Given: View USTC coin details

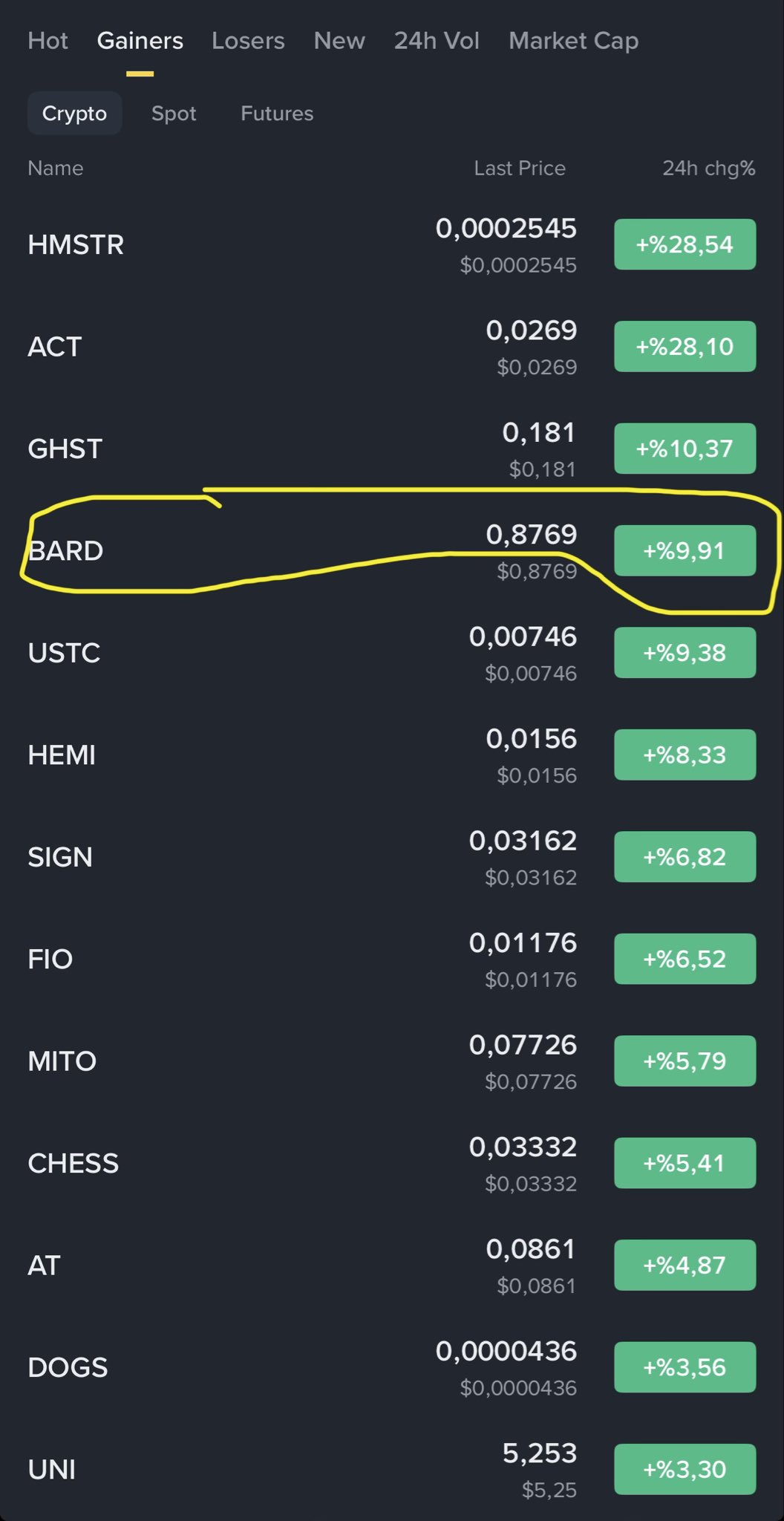Looking at the screenshot, I should (64, 654).
